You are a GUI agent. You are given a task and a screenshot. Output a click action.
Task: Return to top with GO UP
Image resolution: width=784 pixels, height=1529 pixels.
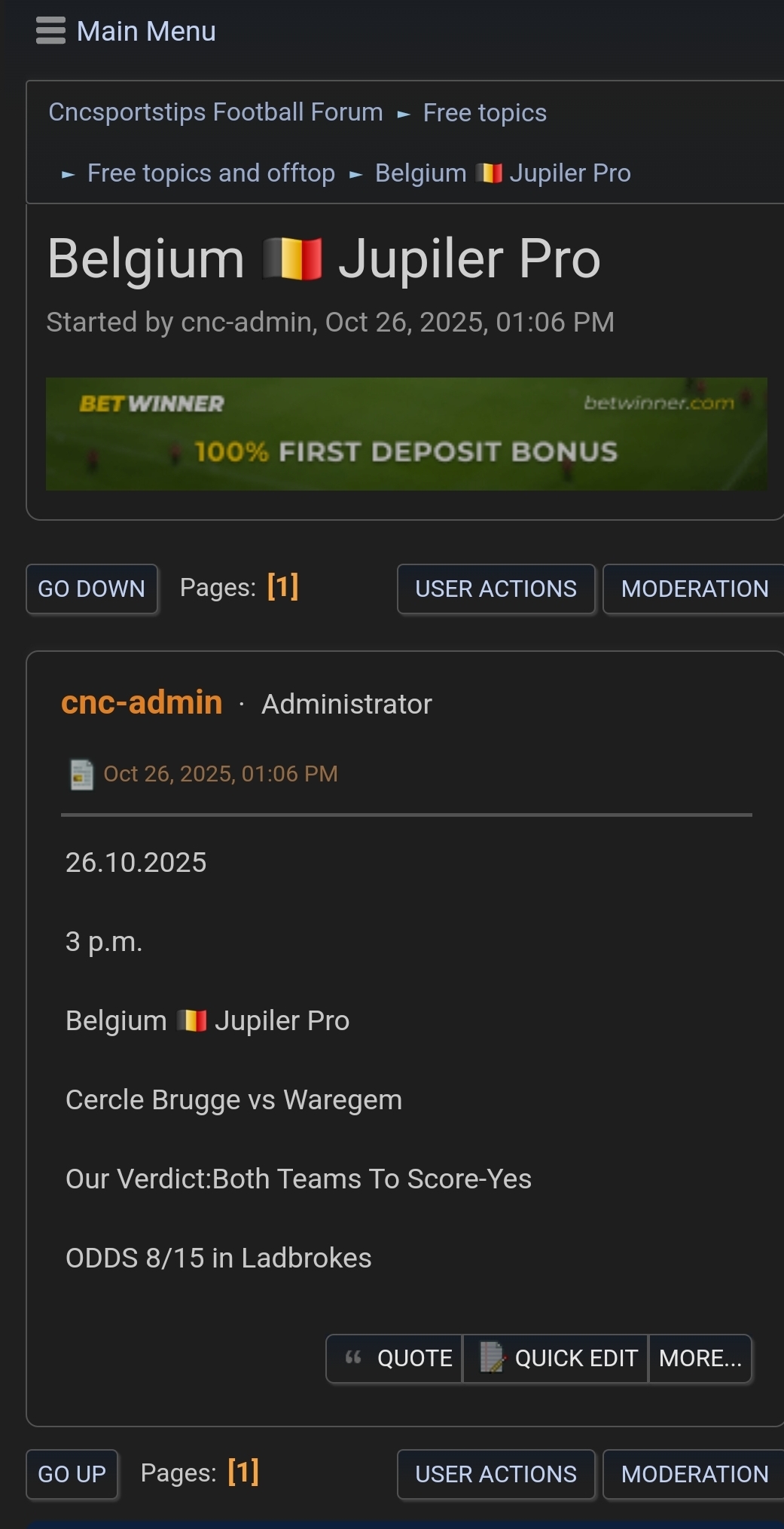pos(72,1474)
